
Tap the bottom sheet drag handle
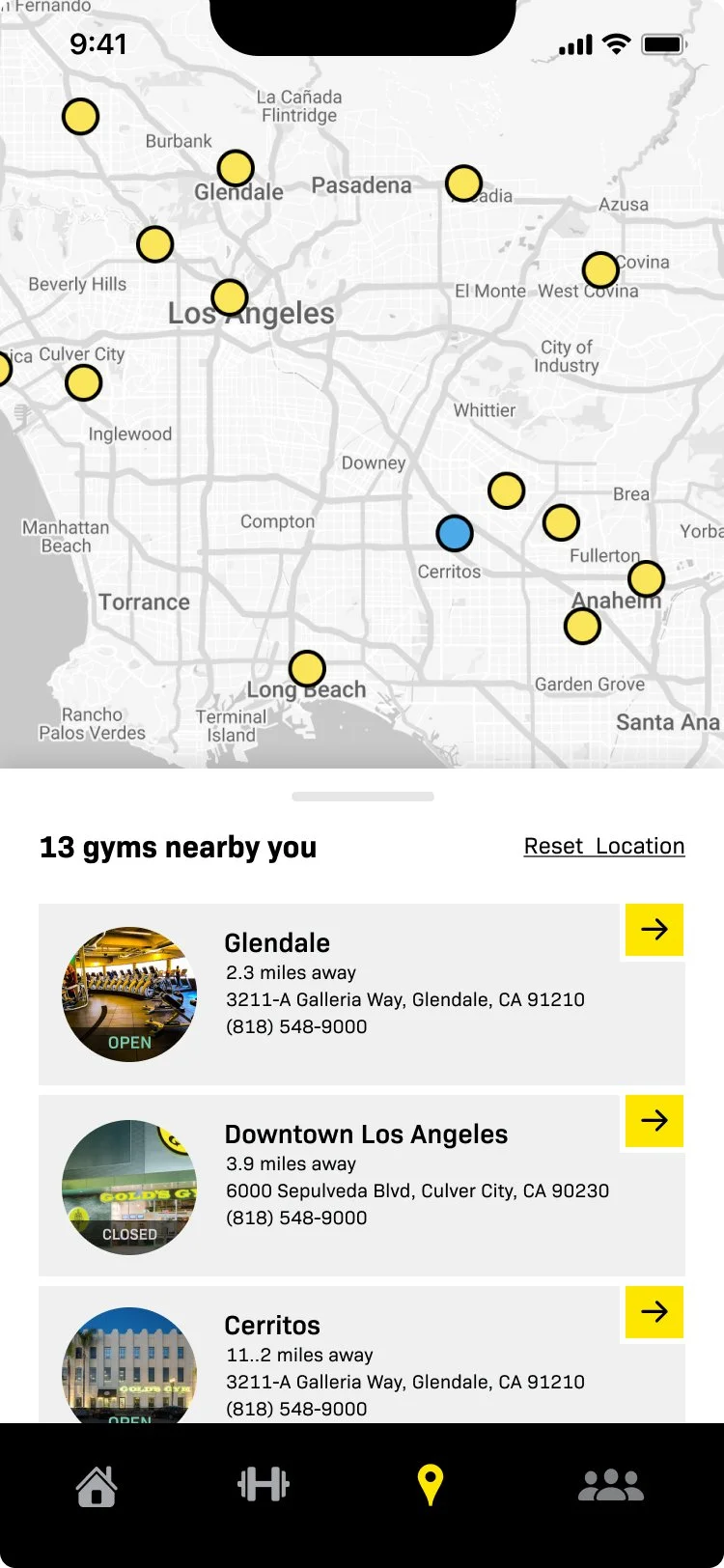pos(363,797)
